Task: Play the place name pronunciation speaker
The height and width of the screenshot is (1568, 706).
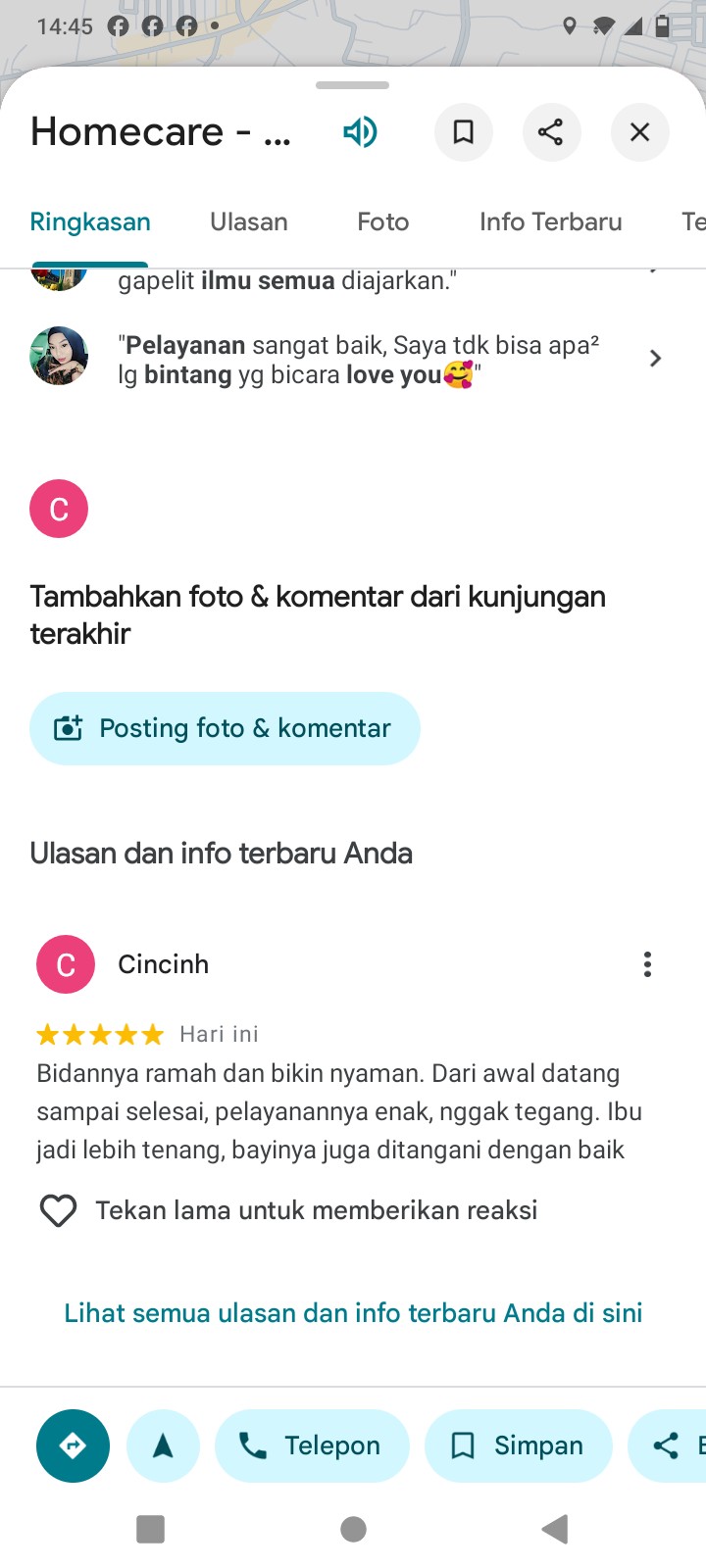Action: coord(360,131)
